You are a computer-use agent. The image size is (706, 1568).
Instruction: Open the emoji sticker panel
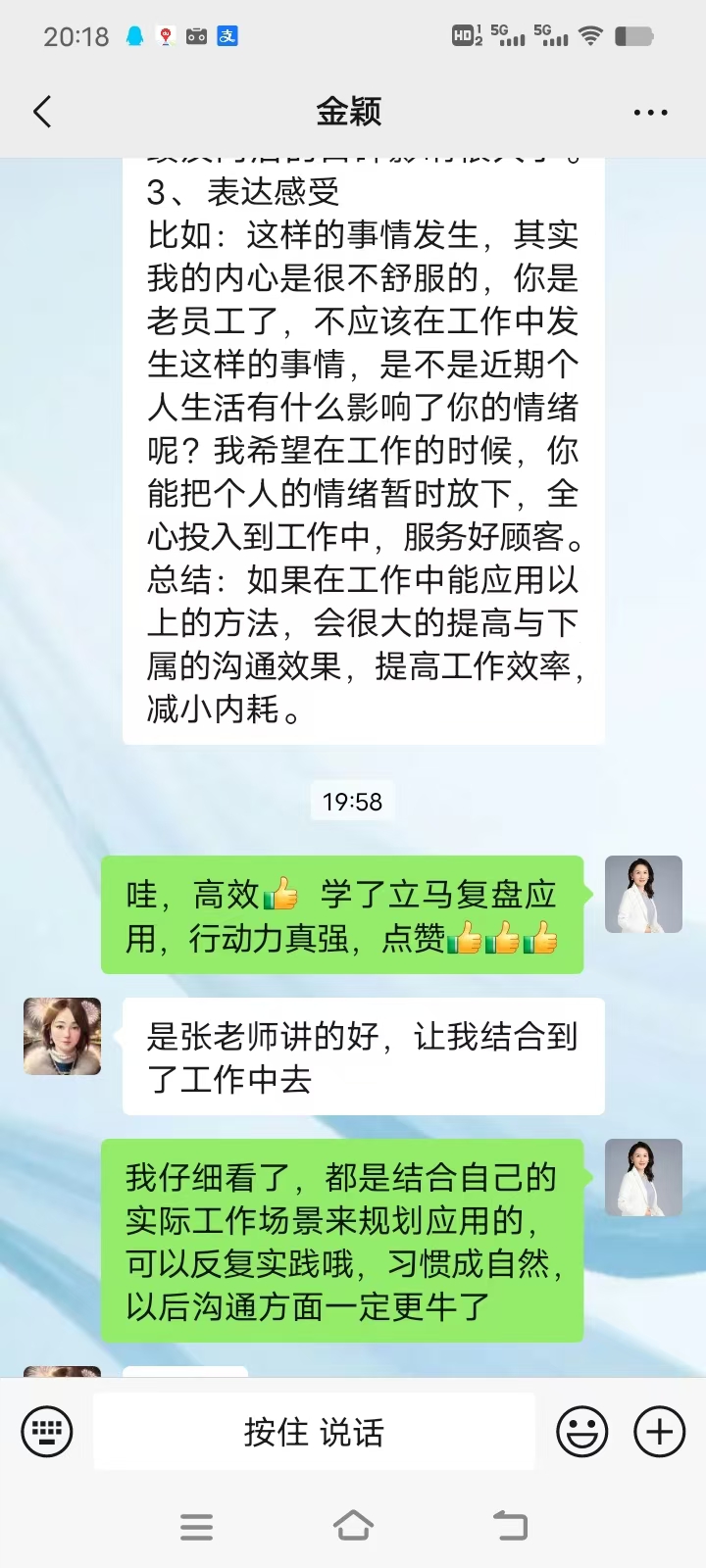[582, 1432]
